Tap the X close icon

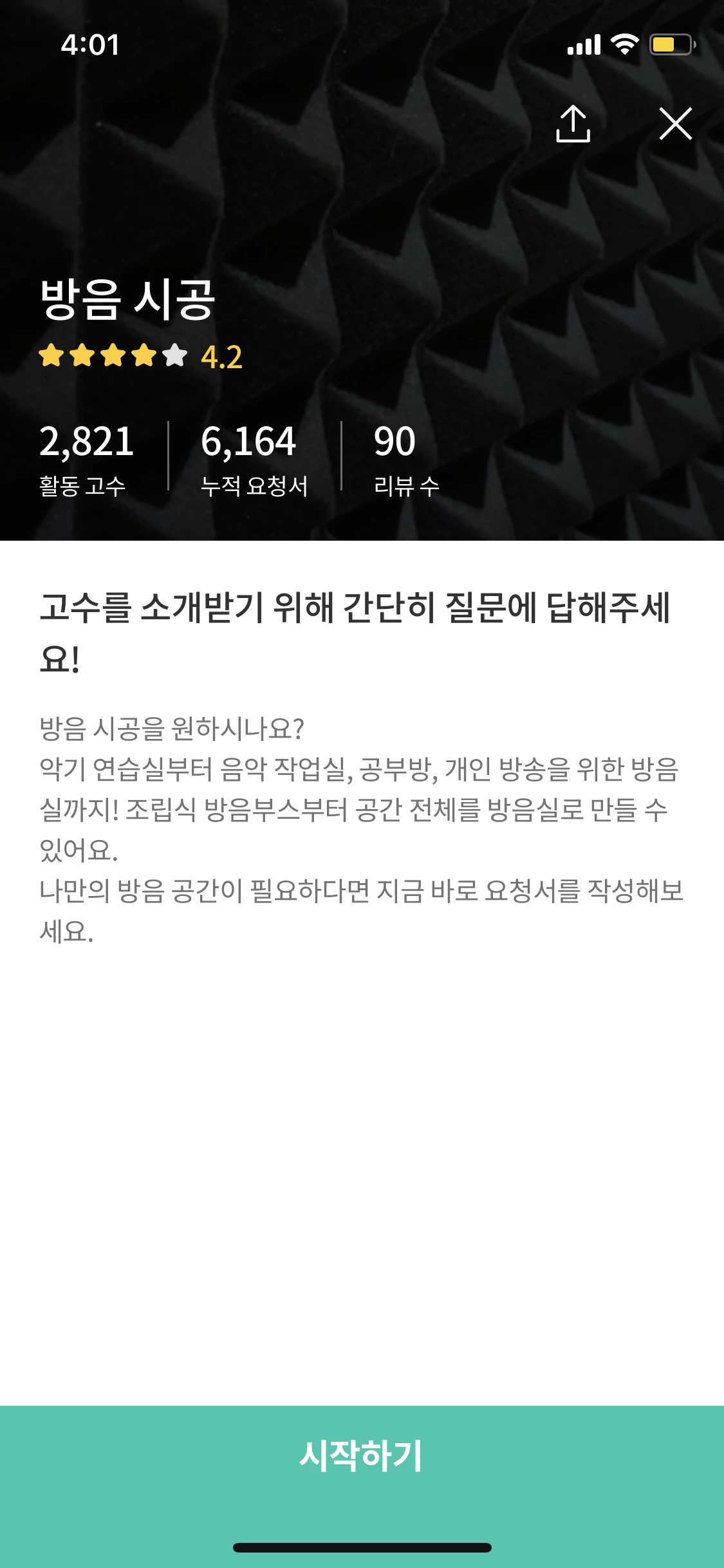click(x=676, y=124)
